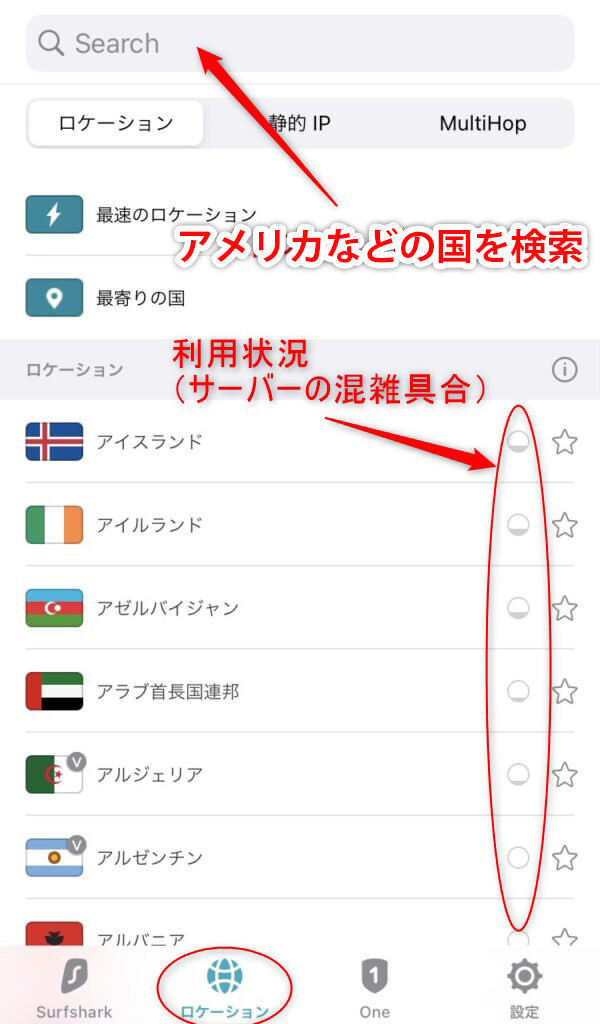Select アルゼンチン location

point(150,857)
